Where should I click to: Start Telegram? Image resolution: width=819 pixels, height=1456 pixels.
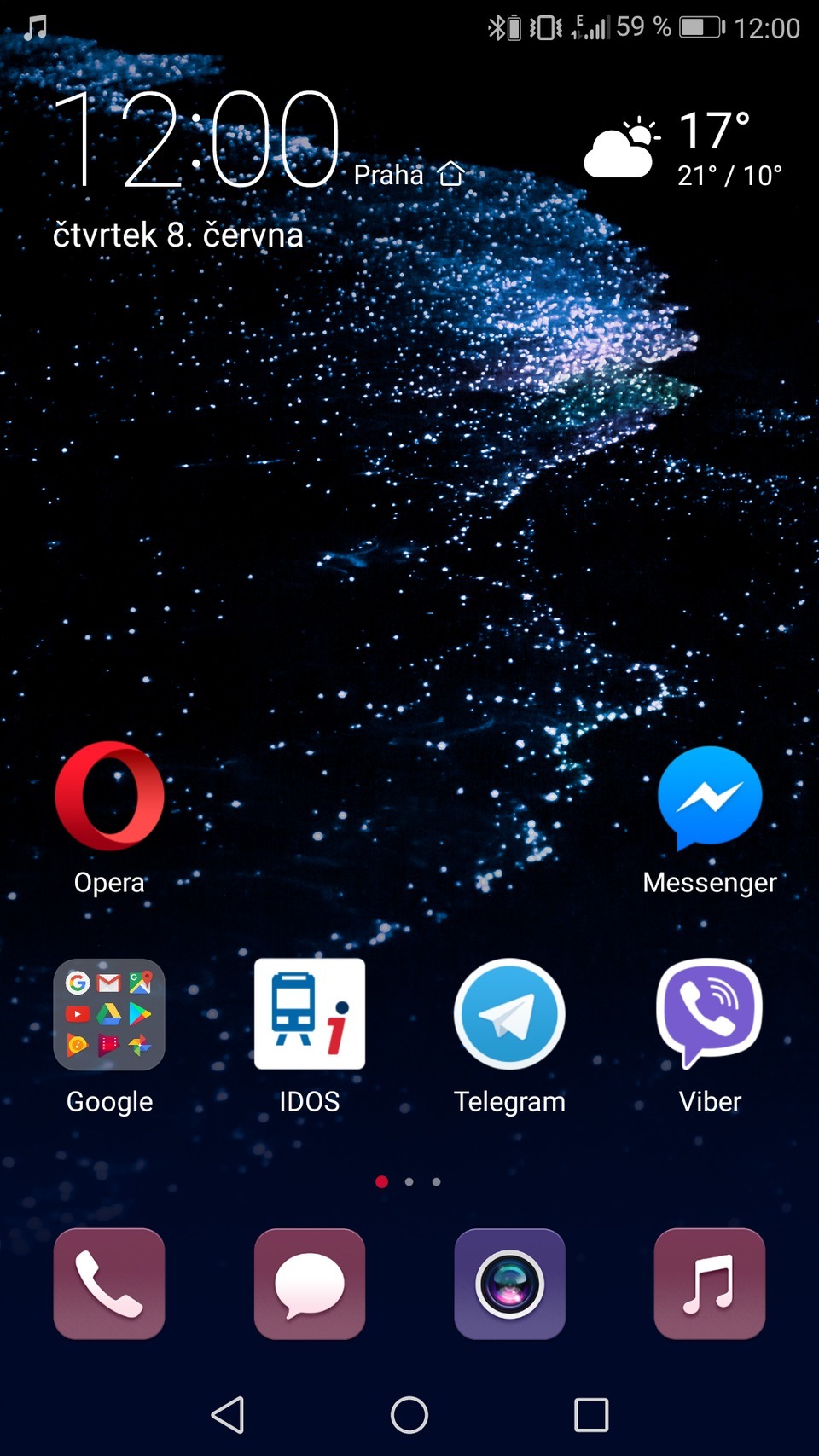pyautogui.click(x=509, y=1013)
